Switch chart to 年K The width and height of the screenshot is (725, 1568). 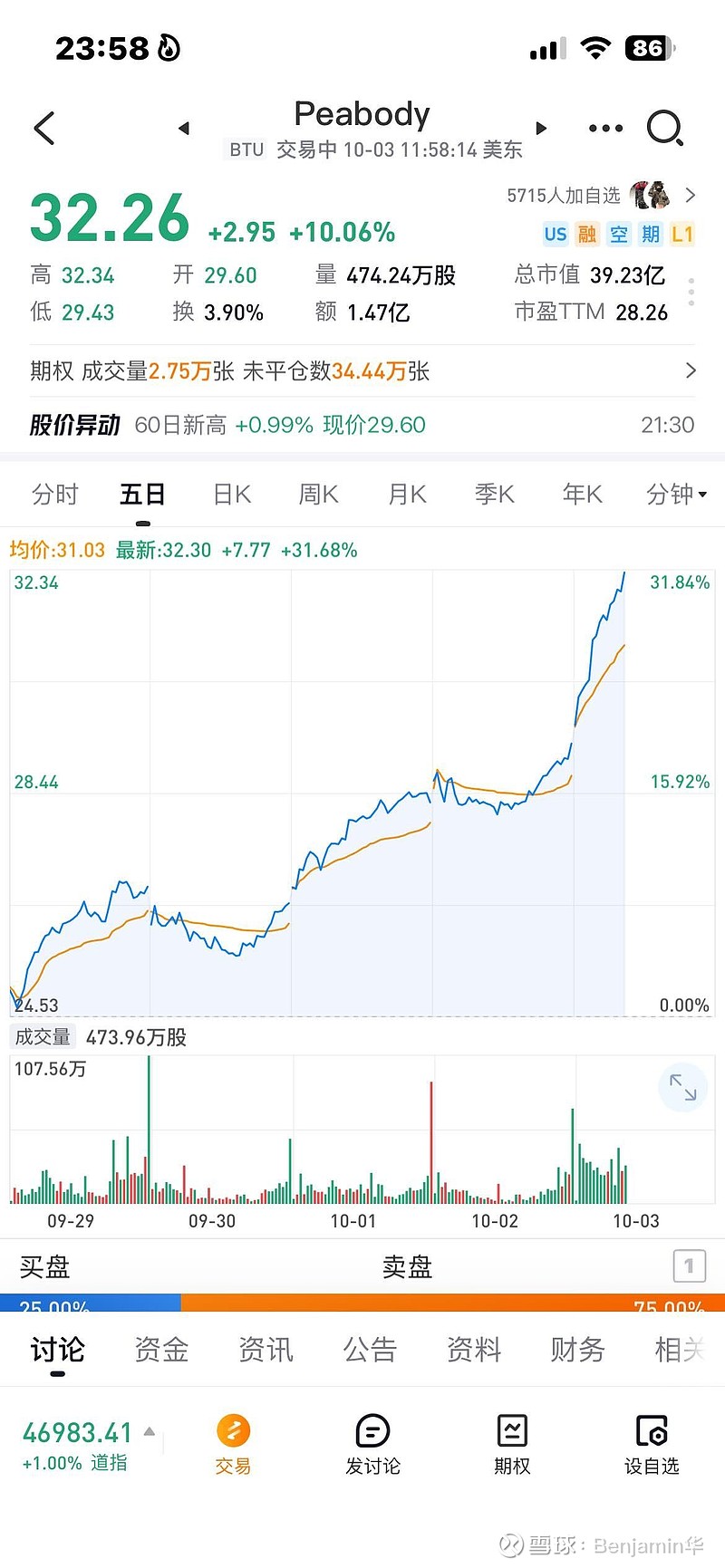(582, 495)
